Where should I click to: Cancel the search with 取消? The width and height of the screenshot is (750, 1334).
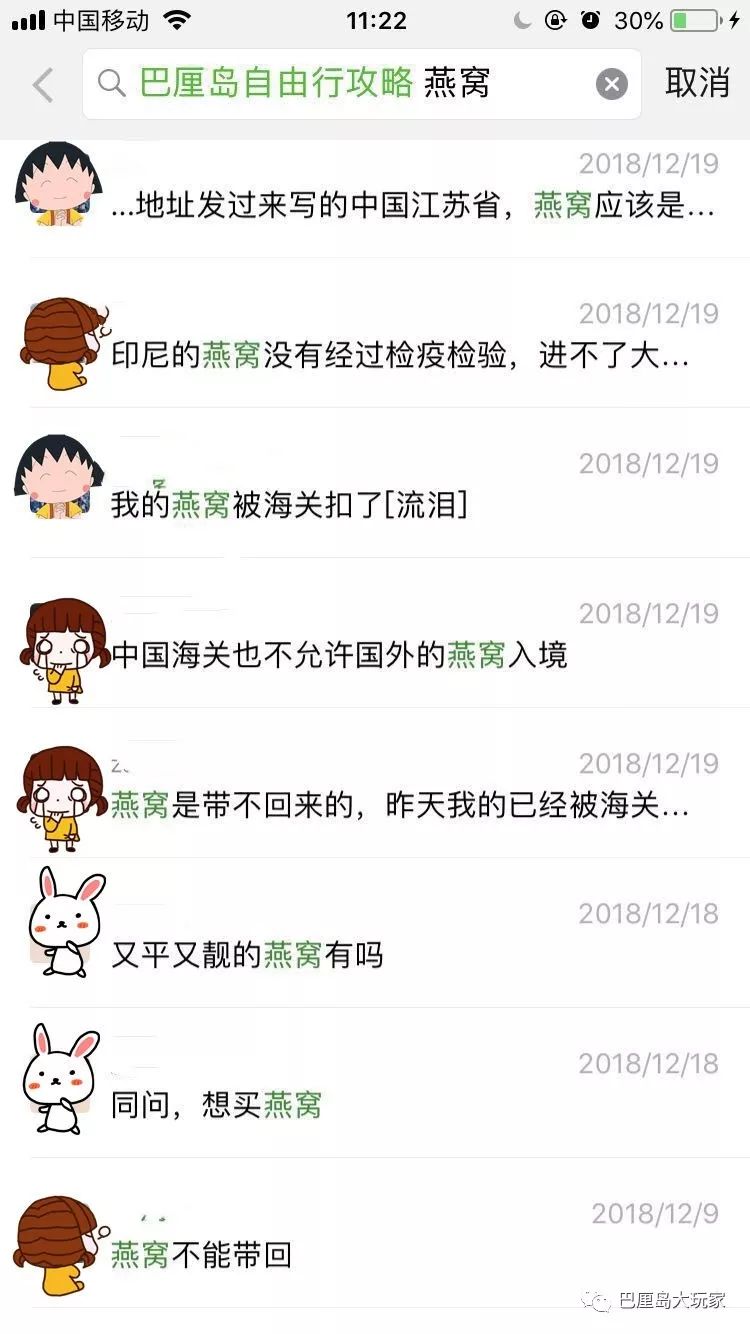pos(697,84)
